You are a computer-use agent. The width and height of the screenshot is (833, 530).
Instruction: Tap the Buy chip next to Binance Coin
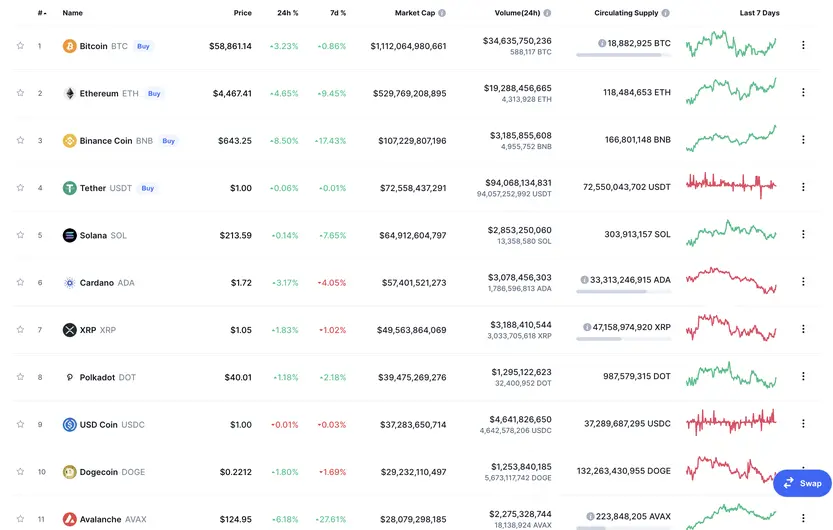[x=168, y=141]
